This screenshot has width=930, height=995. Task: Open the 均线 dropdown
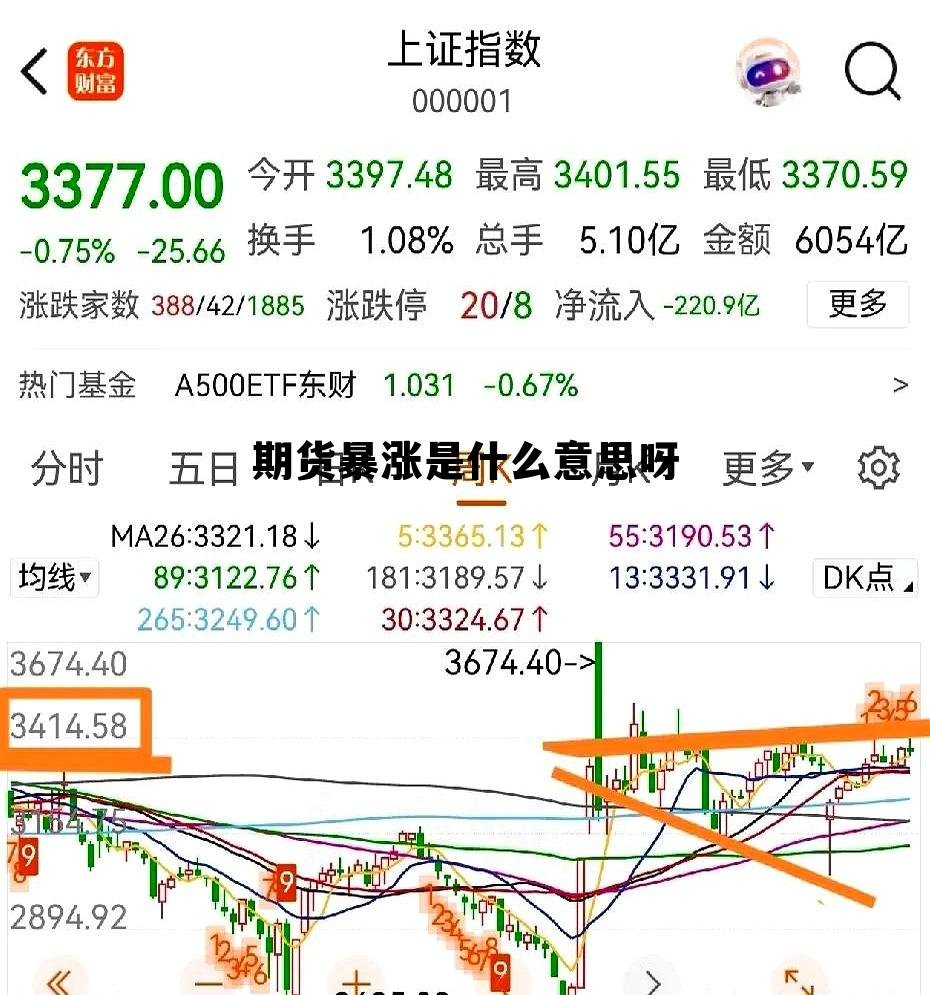point(53,578)
